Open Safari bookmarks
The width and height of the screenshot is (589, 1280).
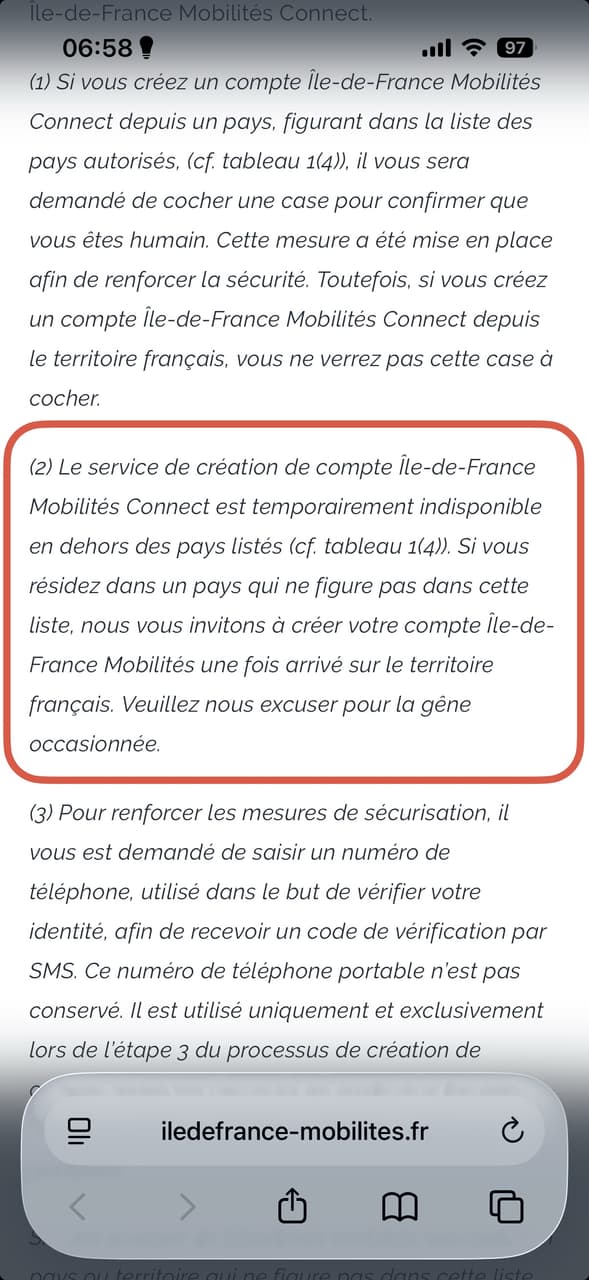pos(400,1207)
